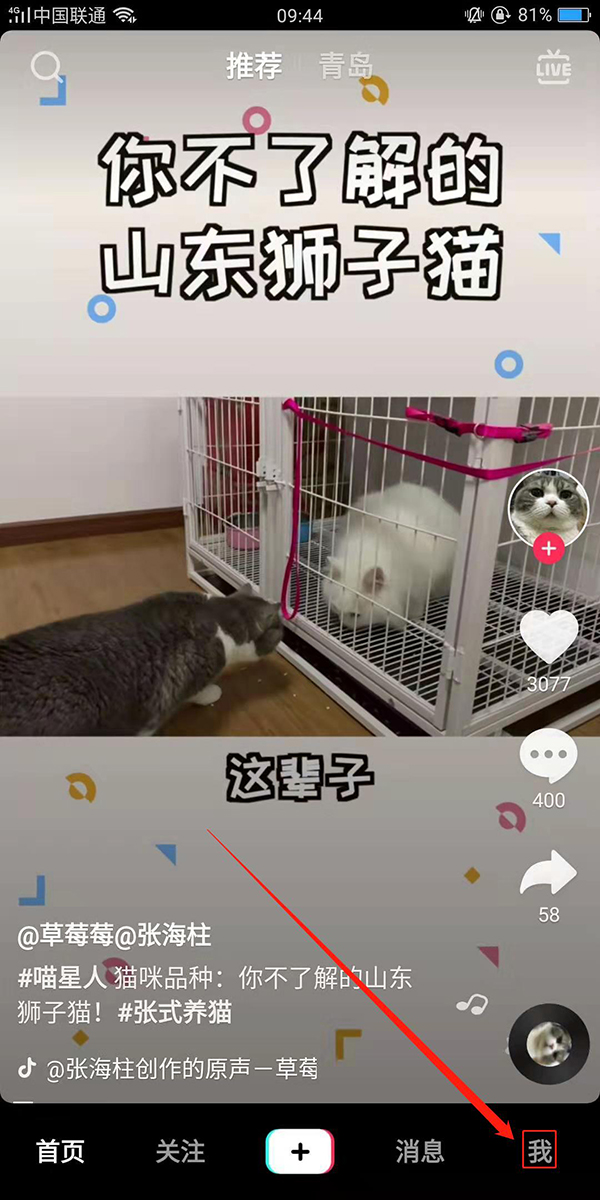
Task: Open the 我 profile tab
Action: pos(540,1151)
